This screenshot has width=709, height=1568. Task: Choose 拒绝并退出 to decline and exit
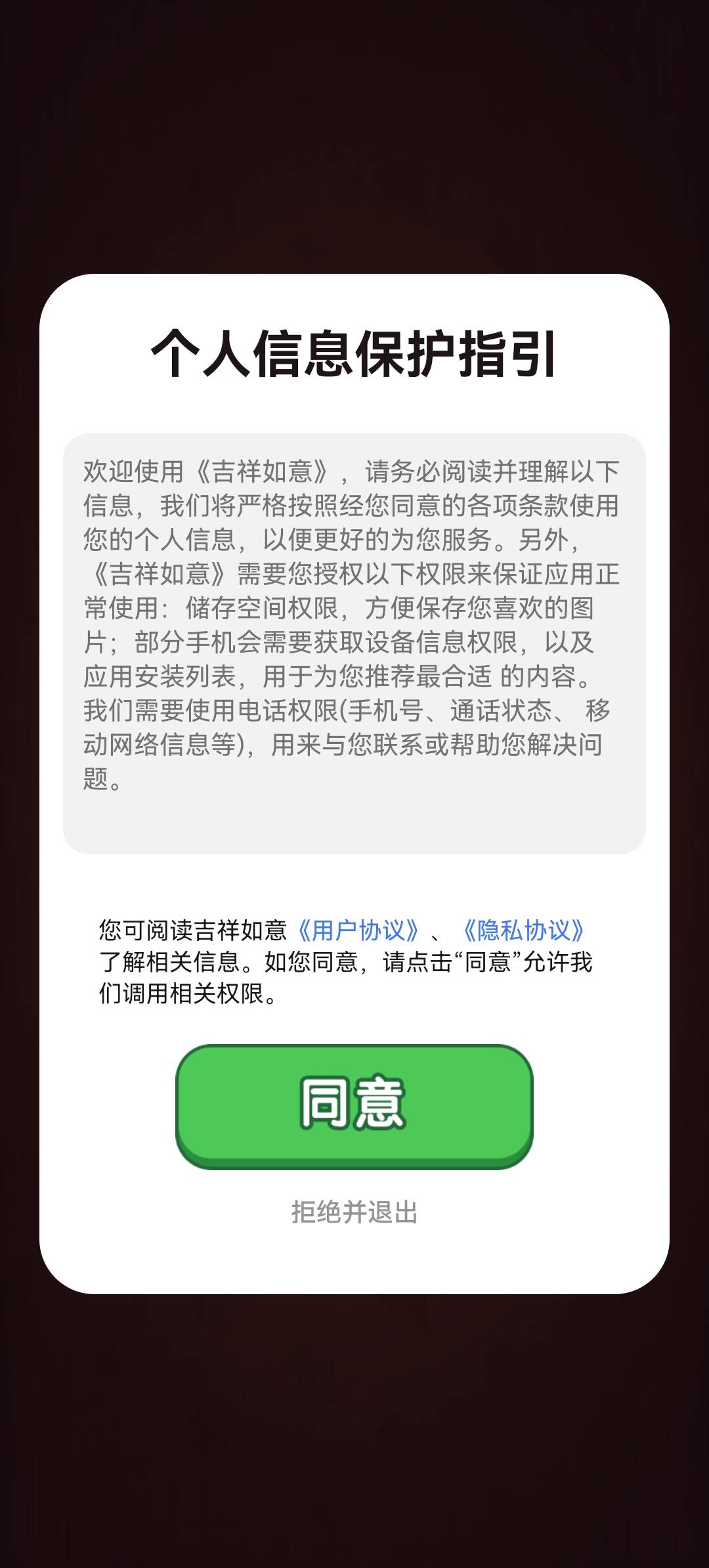click(354, 1212)
